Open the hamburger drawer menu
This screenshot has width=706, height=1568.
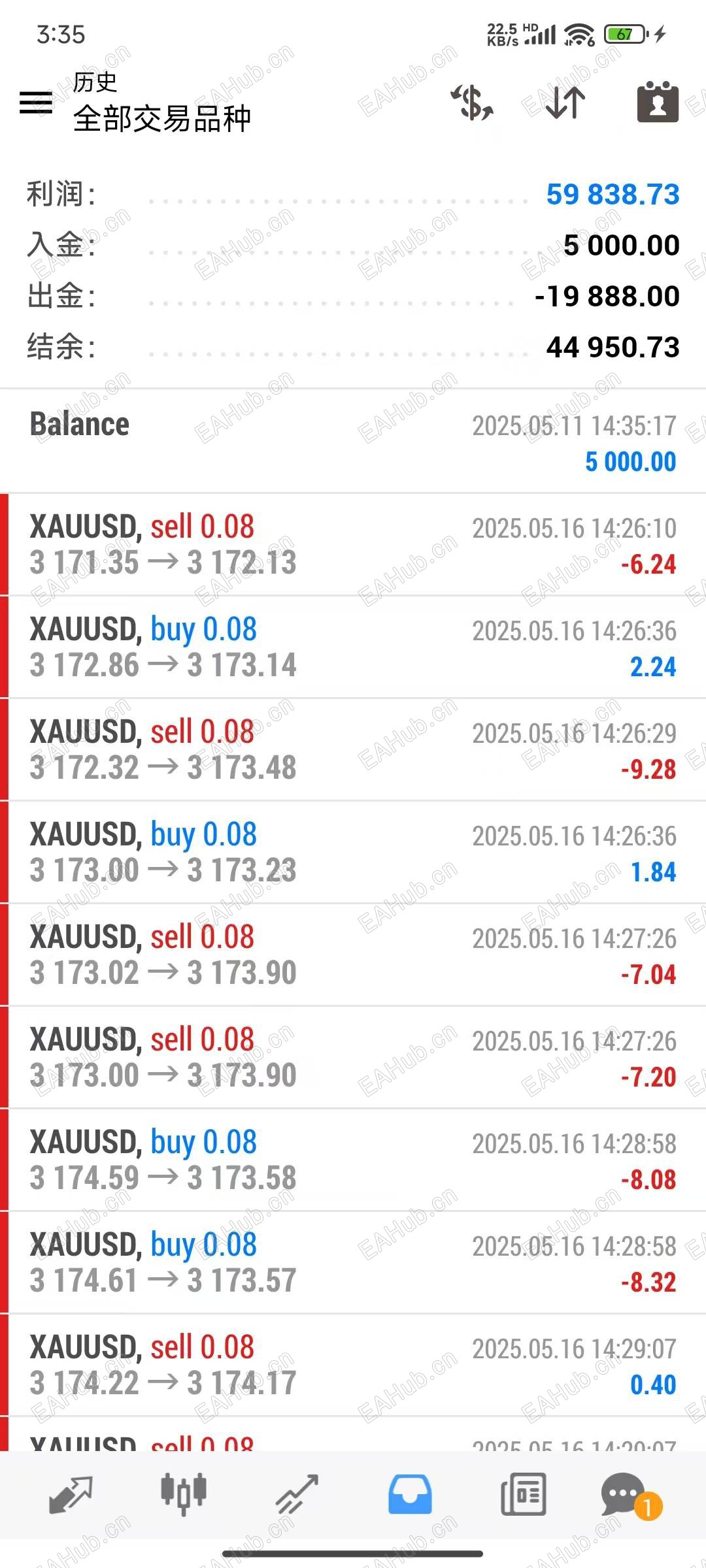point(36,103)
